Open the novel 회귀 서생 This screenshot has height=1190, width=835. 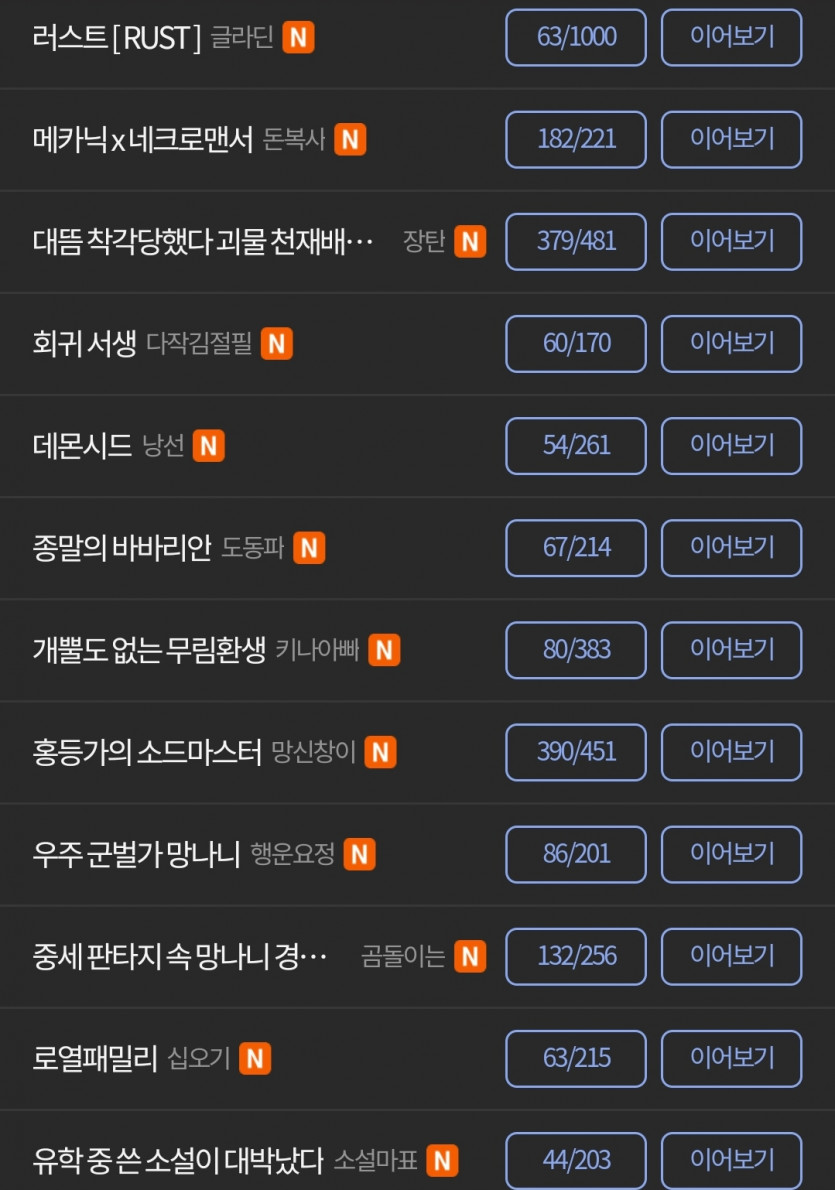84,344
